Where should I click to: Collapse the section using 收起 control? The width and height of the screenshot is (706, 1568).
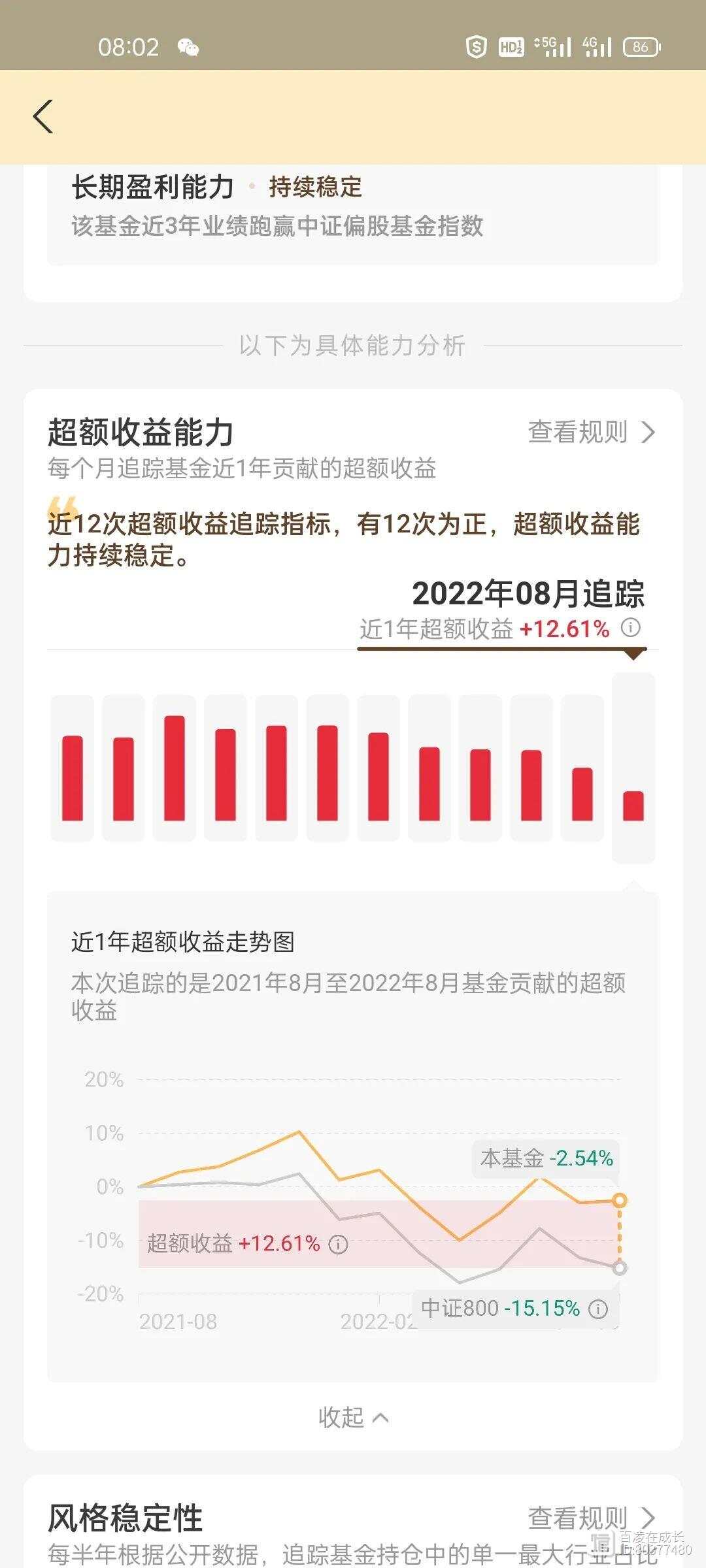point(353,1419)
